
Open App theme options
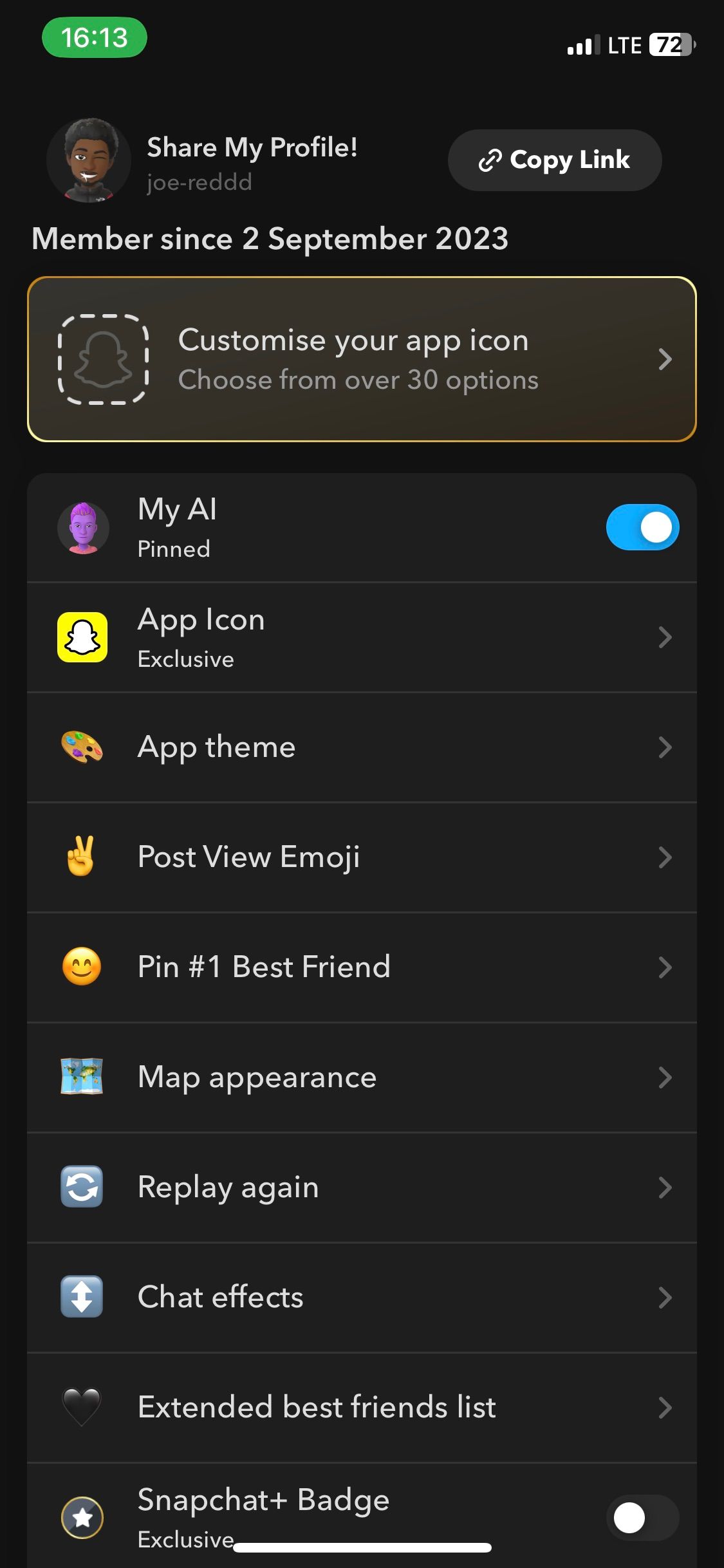point(362,747)
